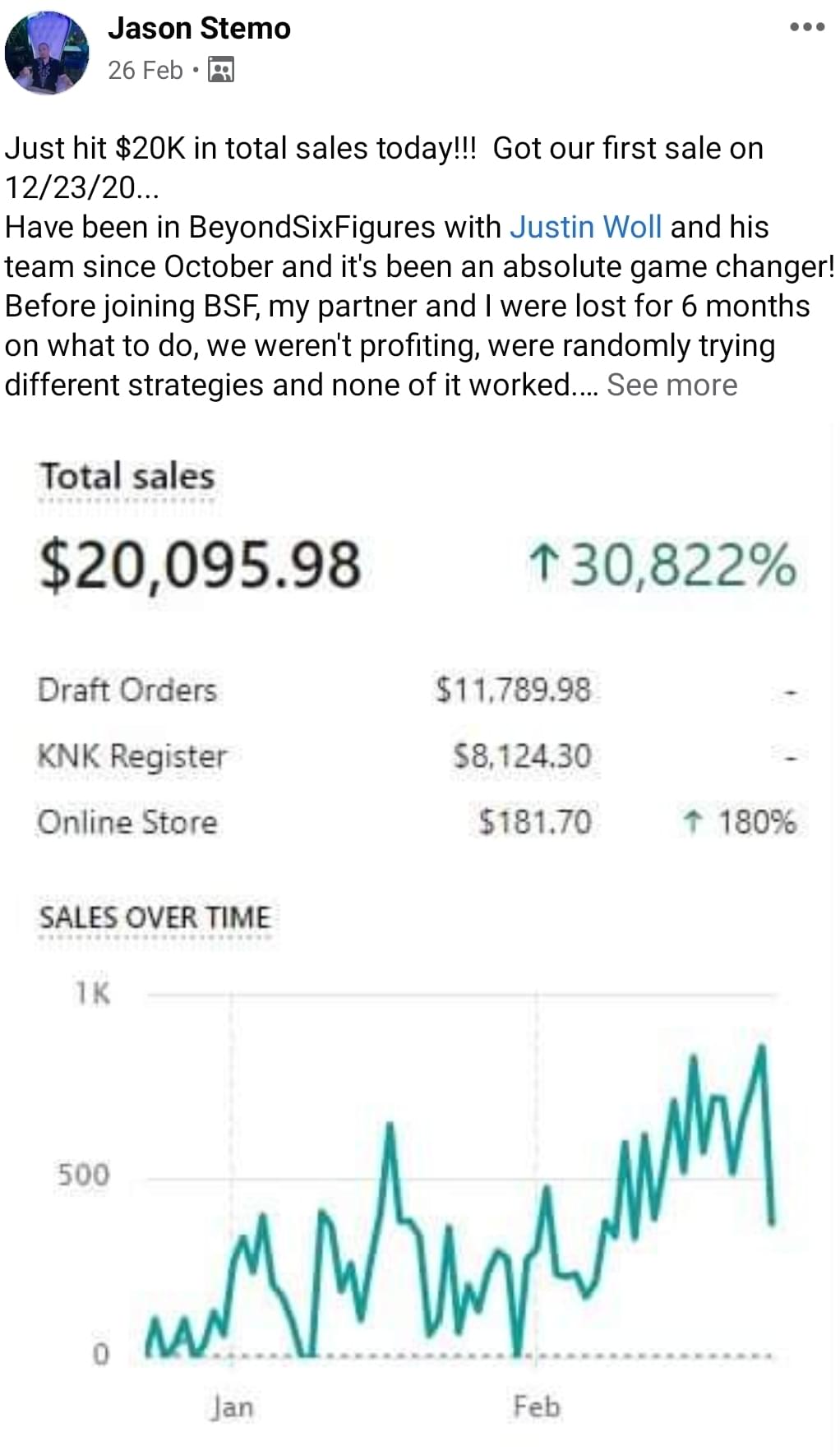Expand the post with See more
The width and height of the screenshot is (840, 1455).
click(672, 385)
